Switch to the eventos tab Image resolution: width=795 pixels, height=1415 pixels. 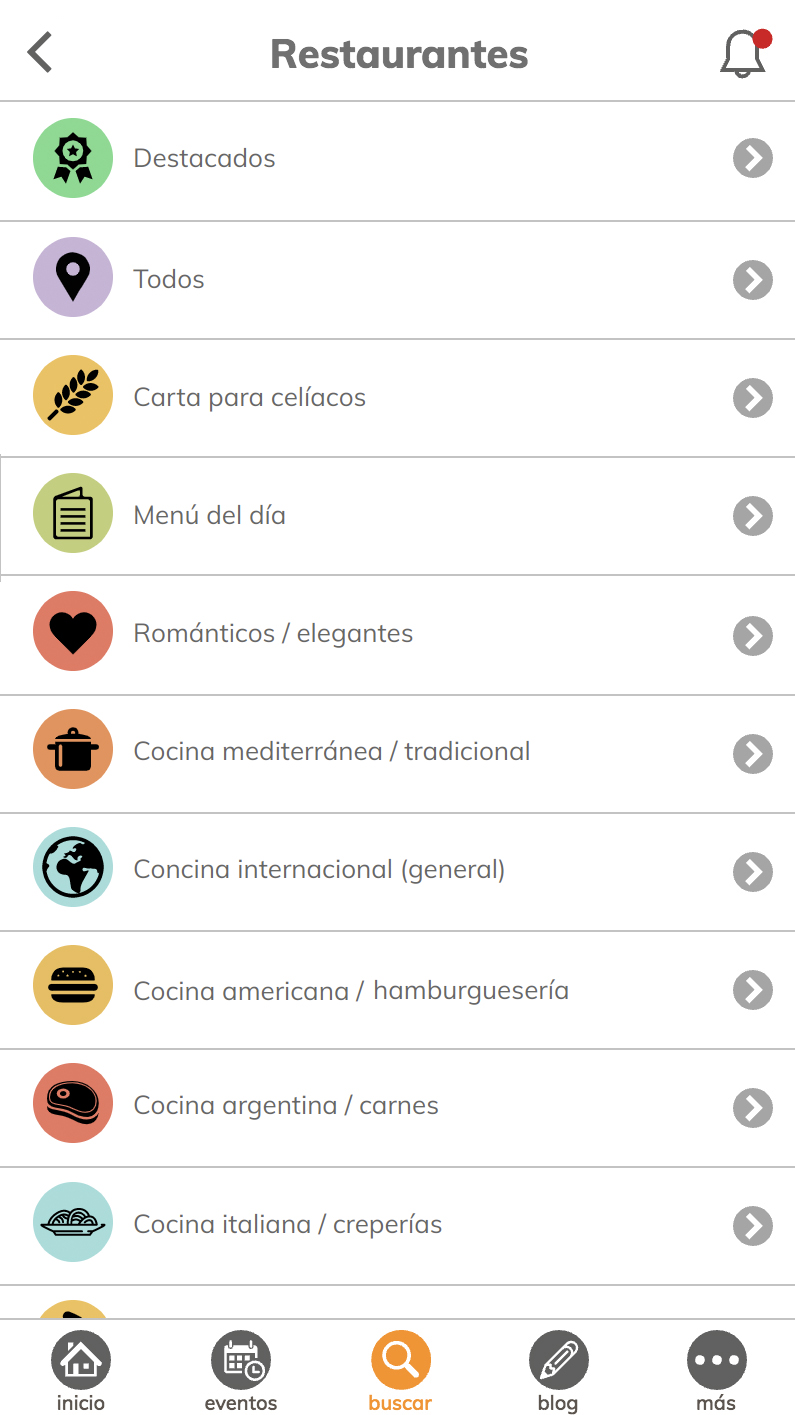(240, 1371)
